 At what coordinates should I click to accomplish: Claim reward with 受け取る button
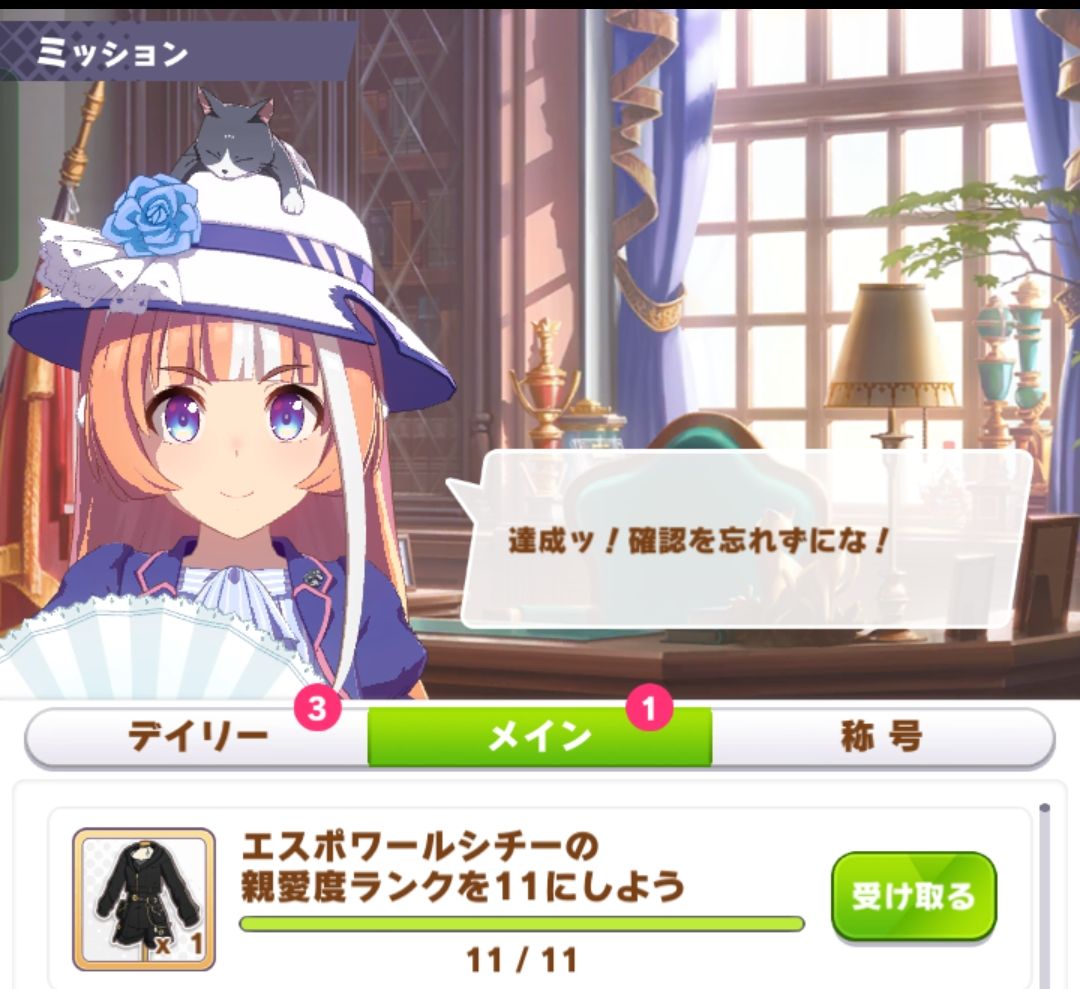(913, 897)
